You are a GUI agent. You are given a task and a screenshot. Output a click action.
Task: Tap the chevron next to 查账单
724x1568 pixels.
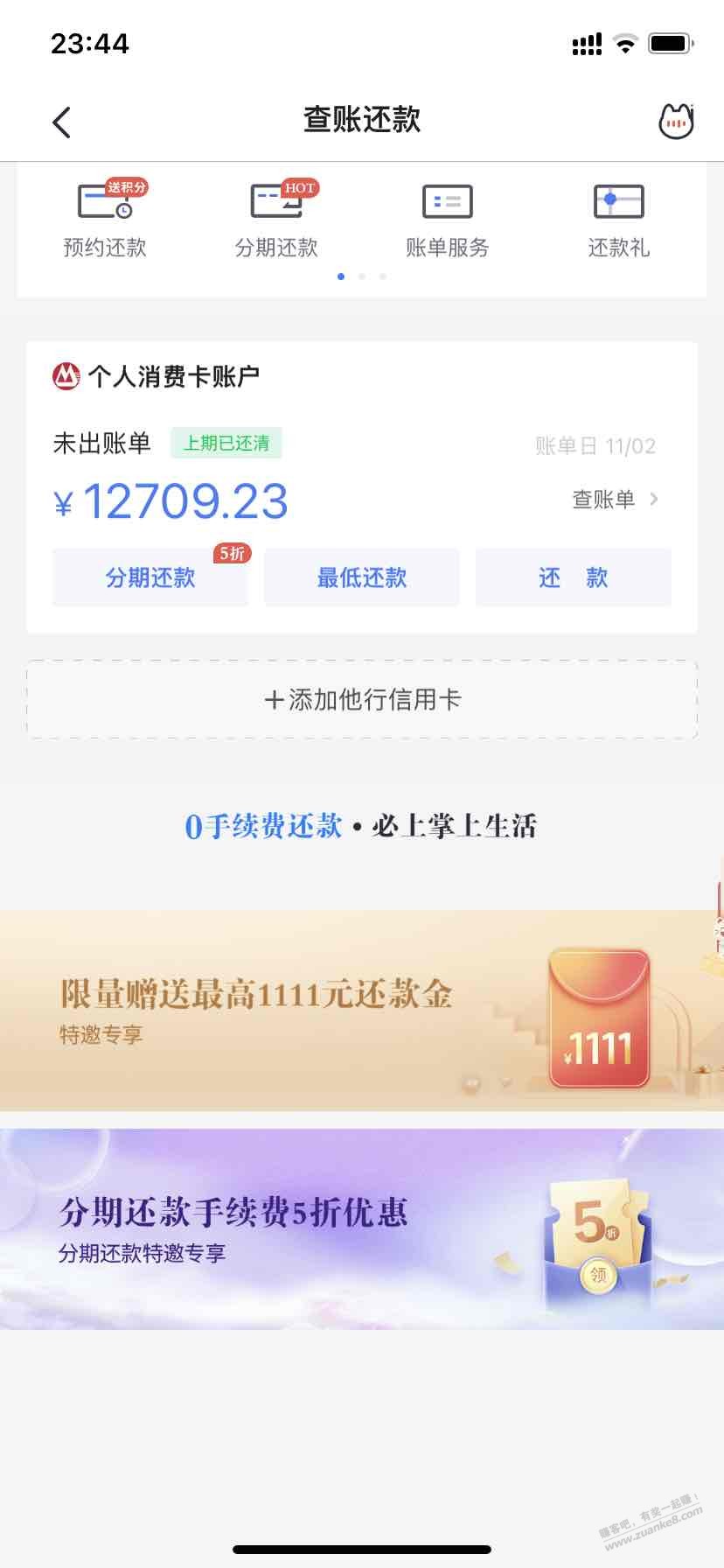(x=654, y=500)
